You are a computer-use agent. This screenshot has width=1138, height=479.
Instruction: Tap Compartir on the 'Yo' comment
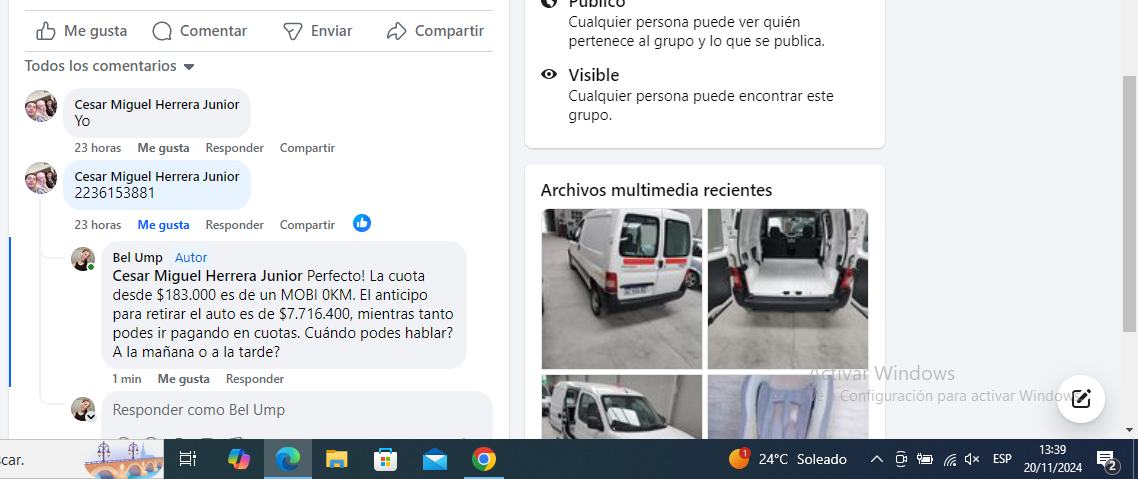click(307, 148)
